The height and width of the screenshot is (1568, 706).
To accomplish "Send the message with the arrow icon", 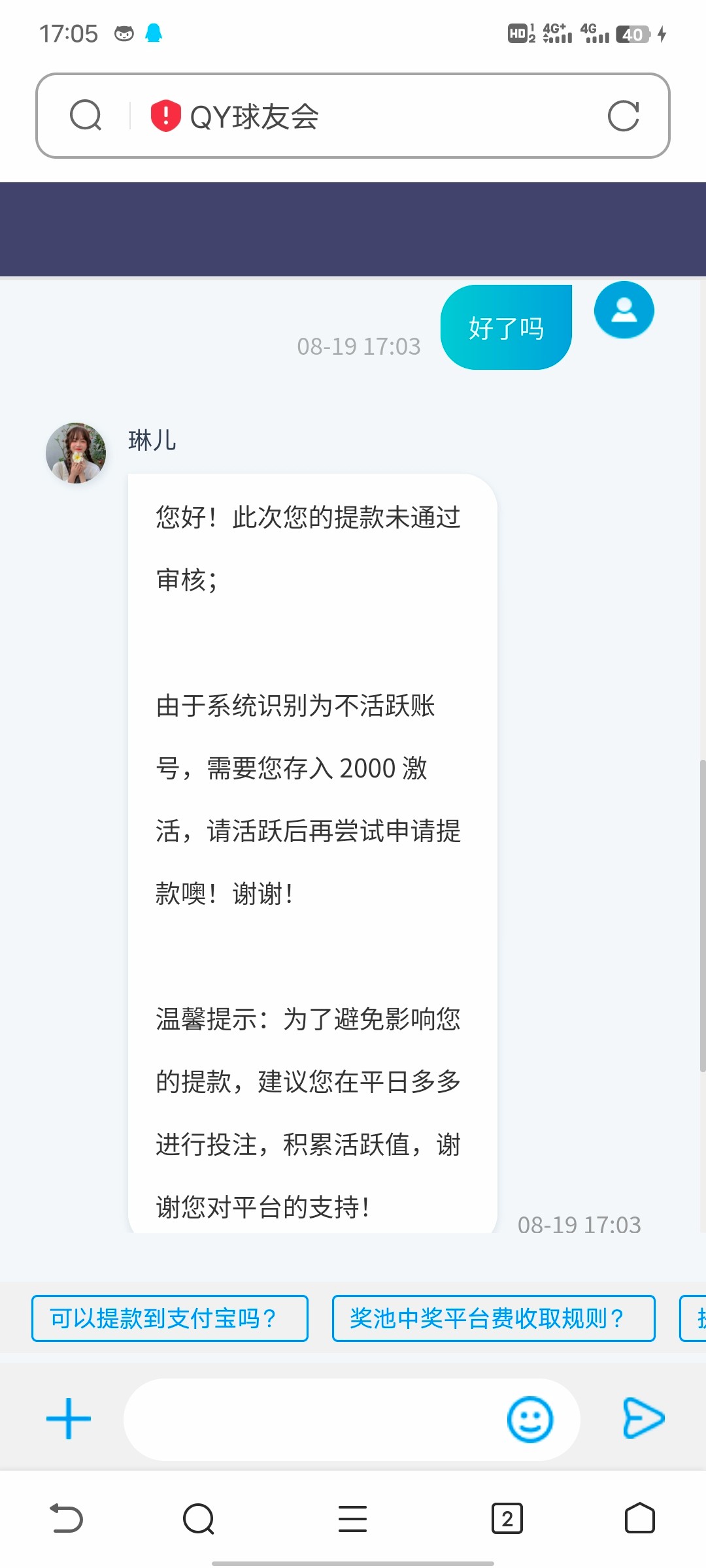I will pyautogui.click(x=643, y=1418).
